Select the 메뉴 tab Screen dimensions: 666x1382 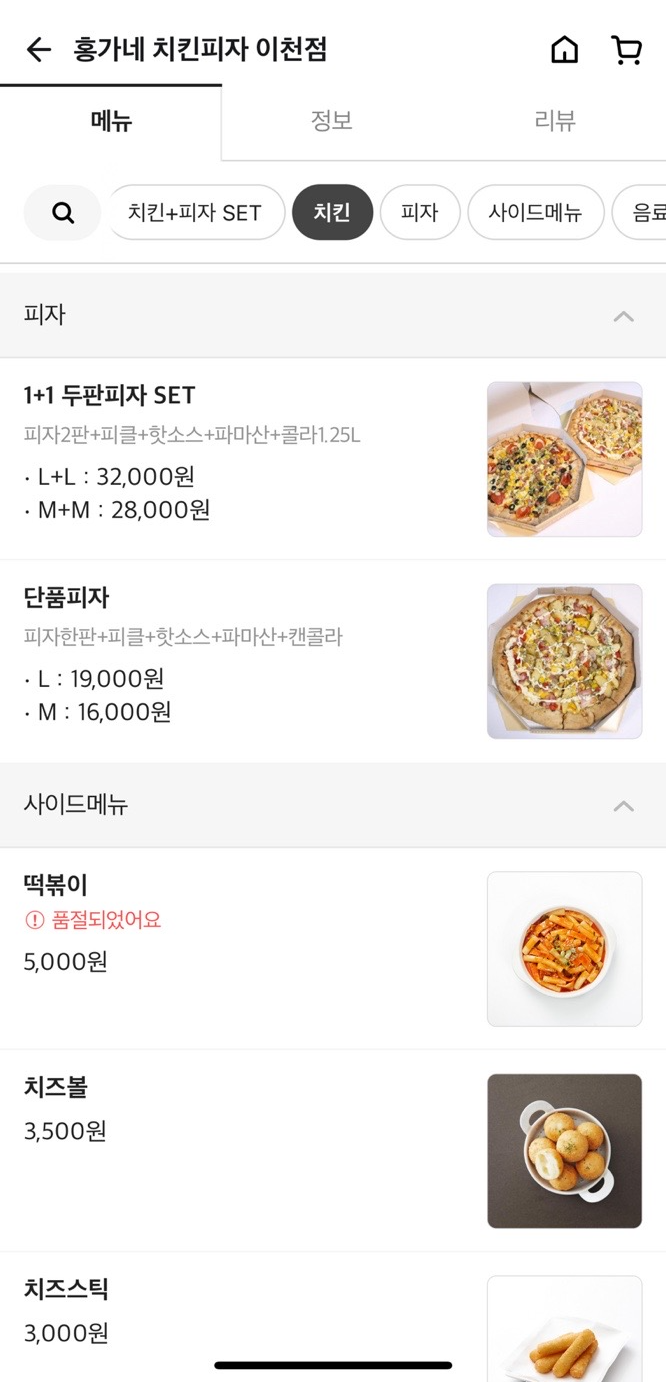[x=111, y=122]
